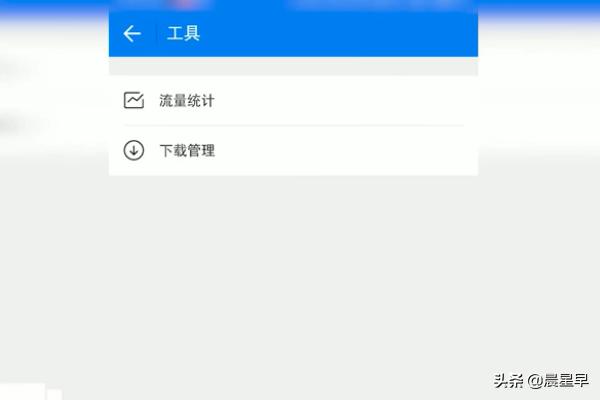Open 流量统计 traffic statistics

click(x=187, y=101)
